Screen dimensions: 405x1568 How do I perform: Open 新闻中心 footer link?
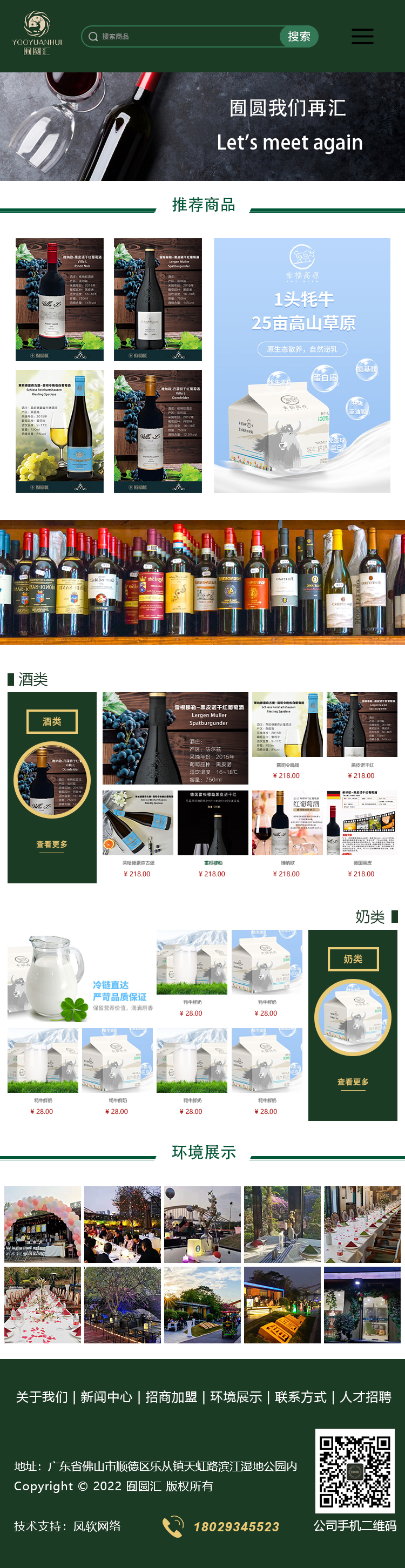point(106,1397)
